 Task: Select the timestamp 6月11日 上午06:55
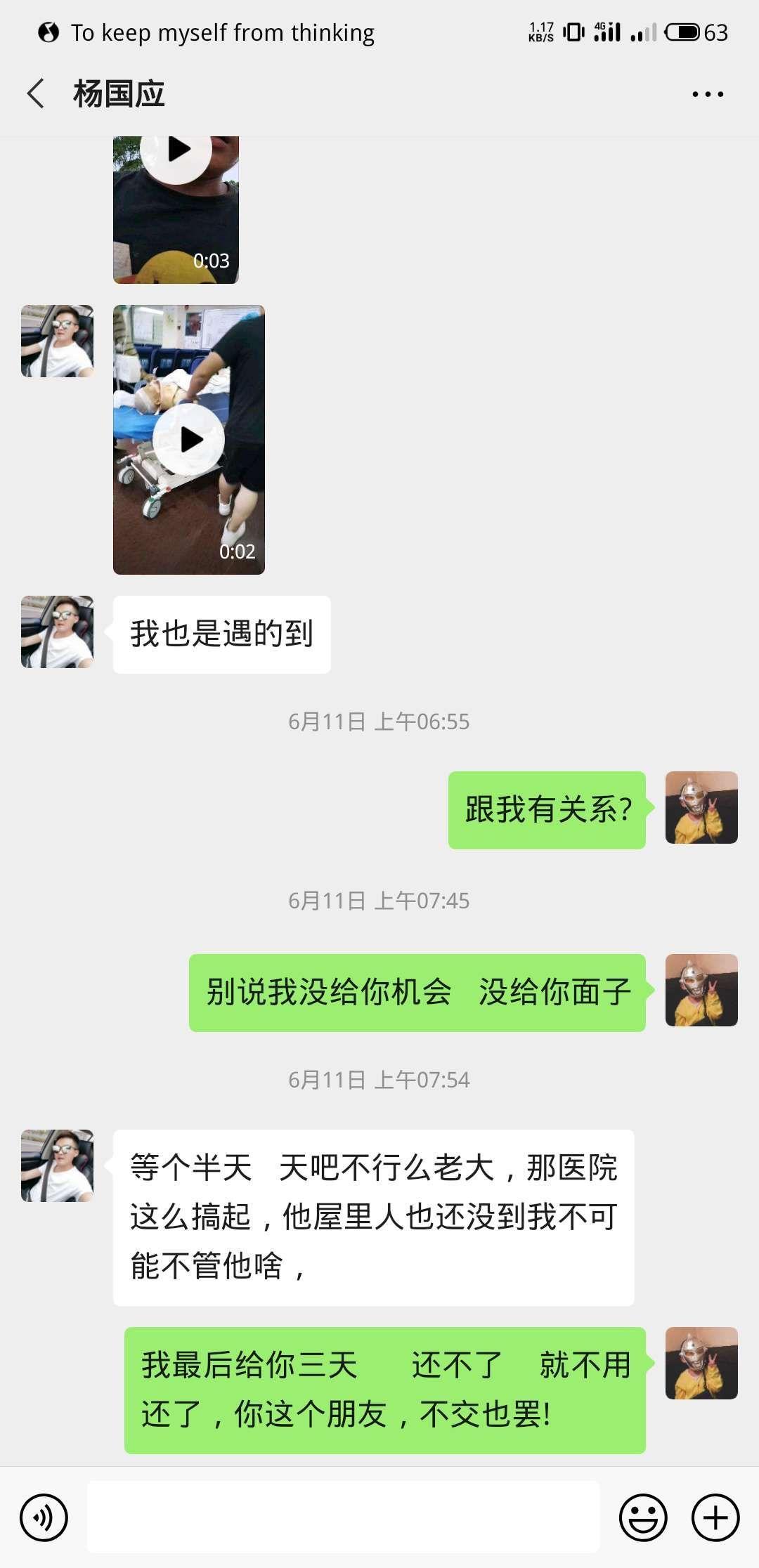point(379,720)
